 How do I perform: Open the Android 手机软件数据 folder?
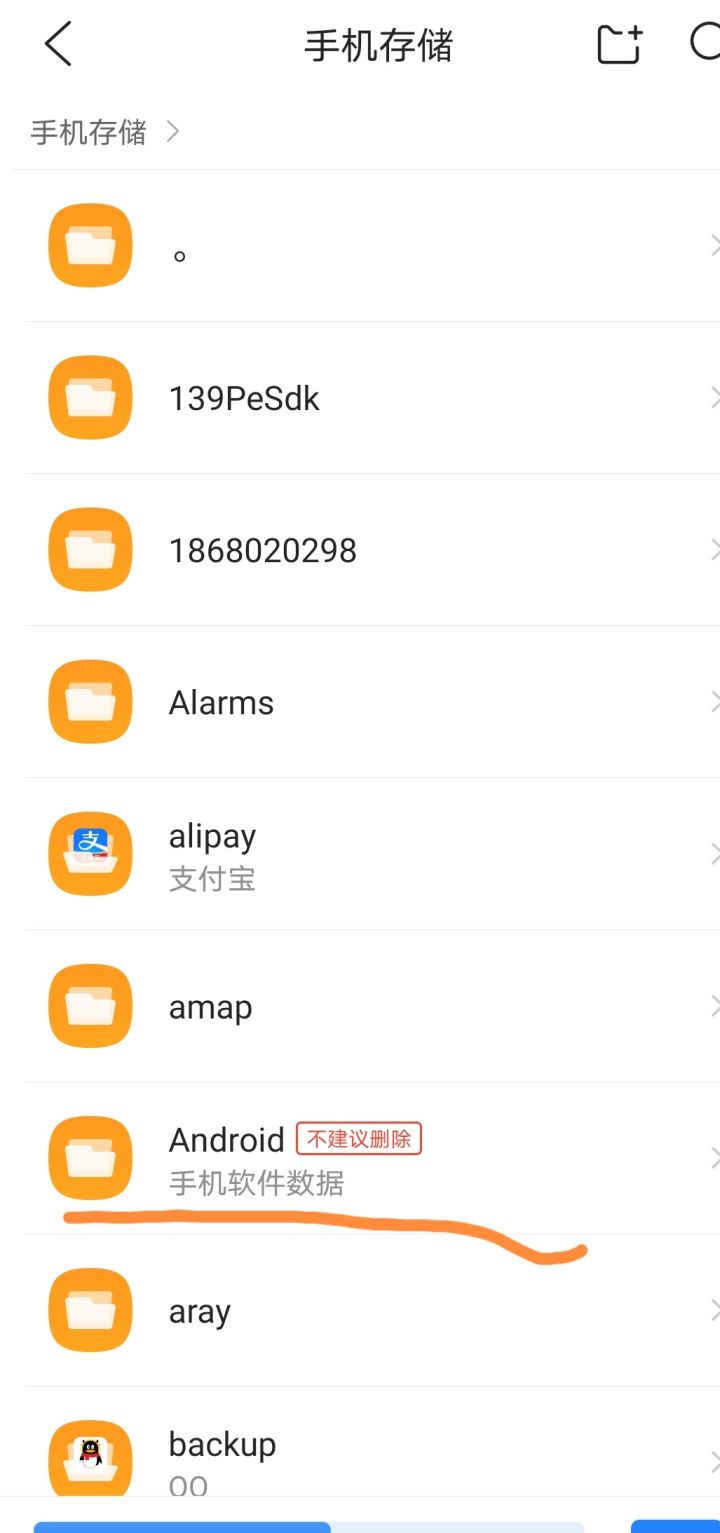pyautogui.click(x=372, y=1158)
